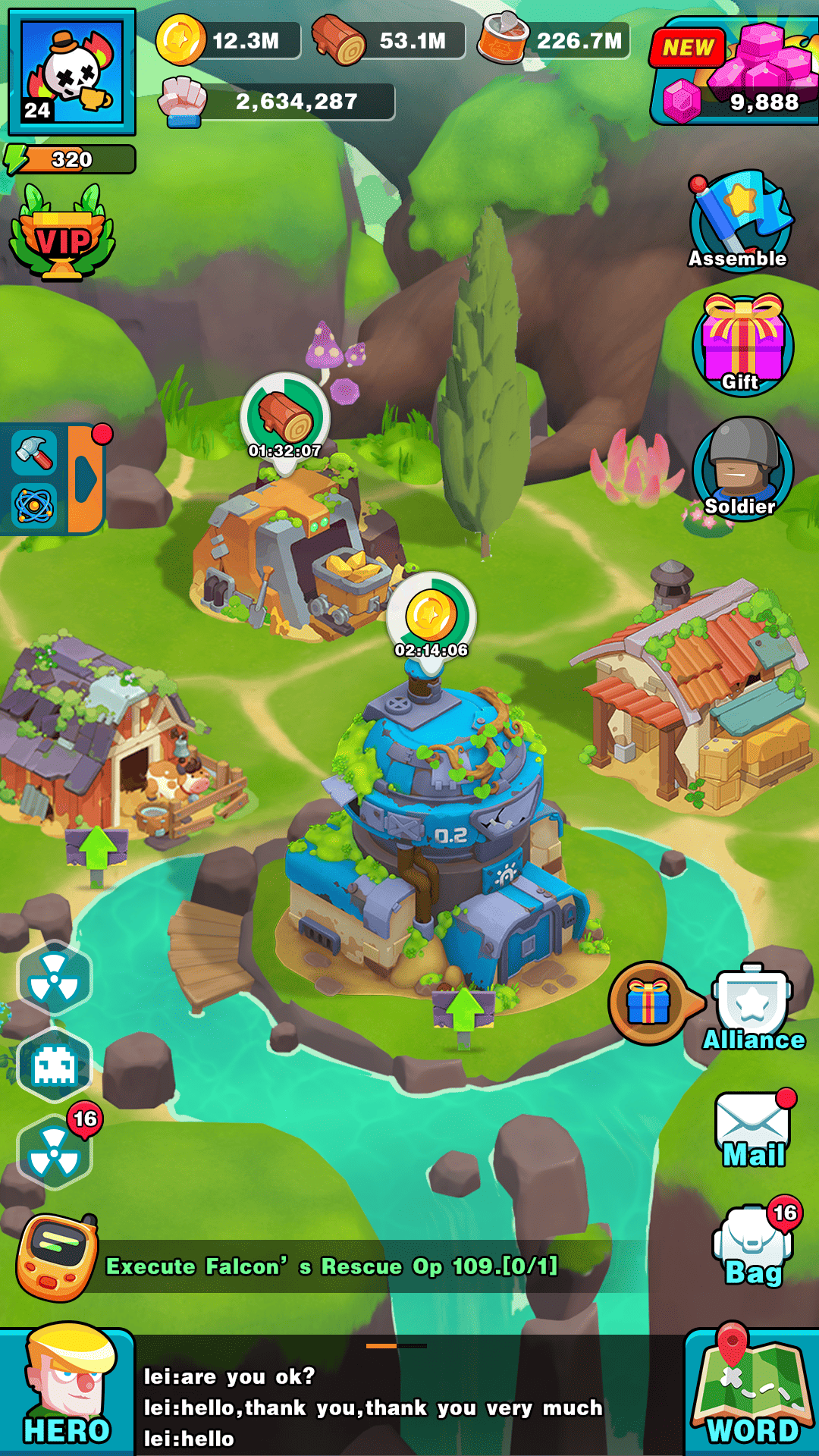Collect wood from the 01:32:07 bubble
The height and width of the screenshot is (1456, 819).
pos(283,417)
